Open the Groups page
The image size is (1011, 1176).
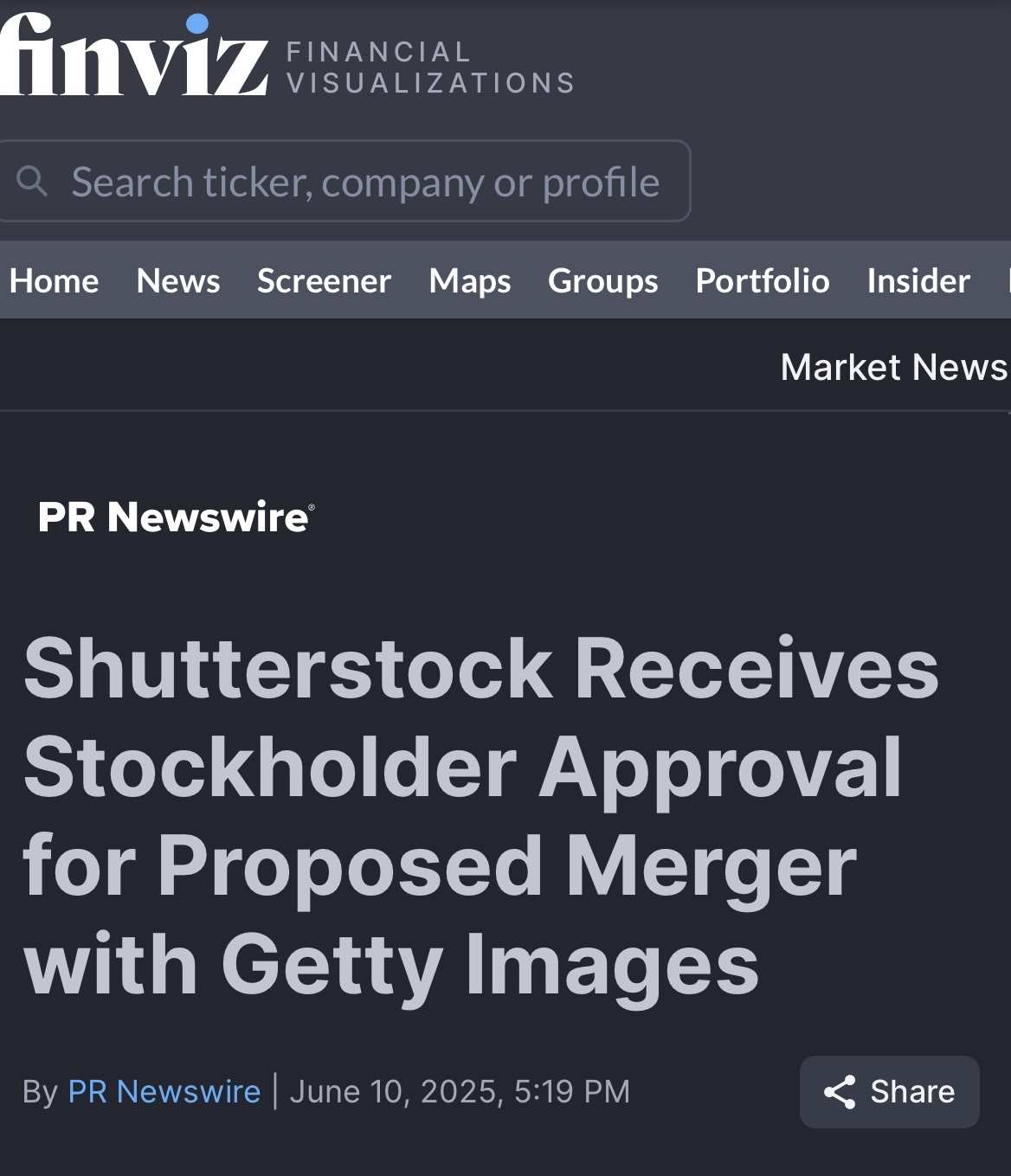click(x=602, y=281)
